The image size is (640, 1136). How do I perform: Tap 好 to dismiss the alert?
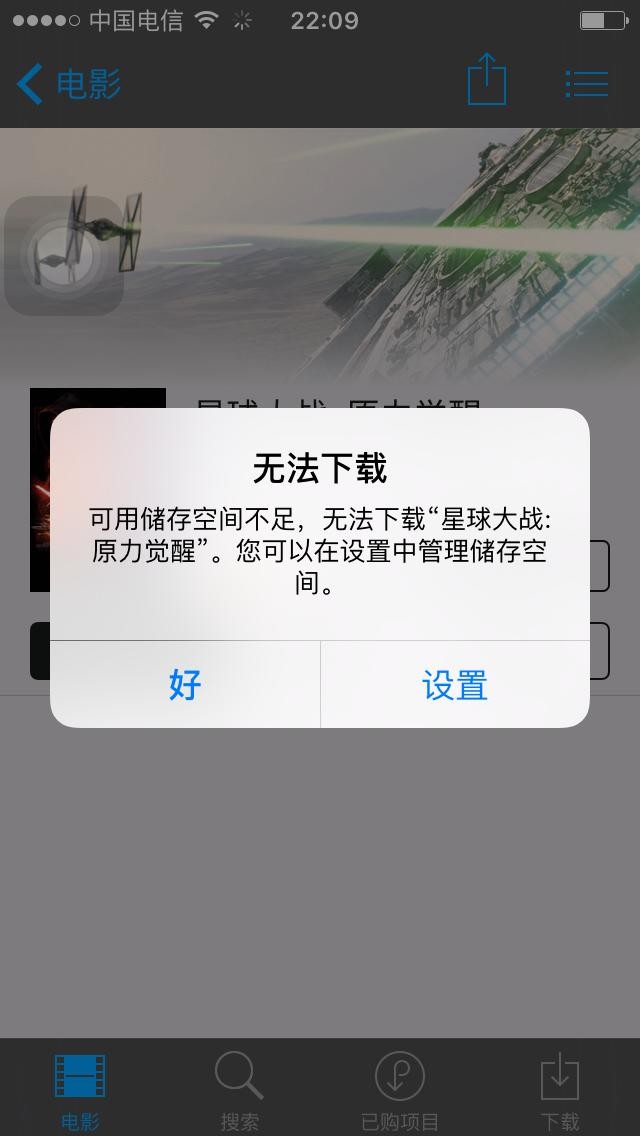point(185,685)
